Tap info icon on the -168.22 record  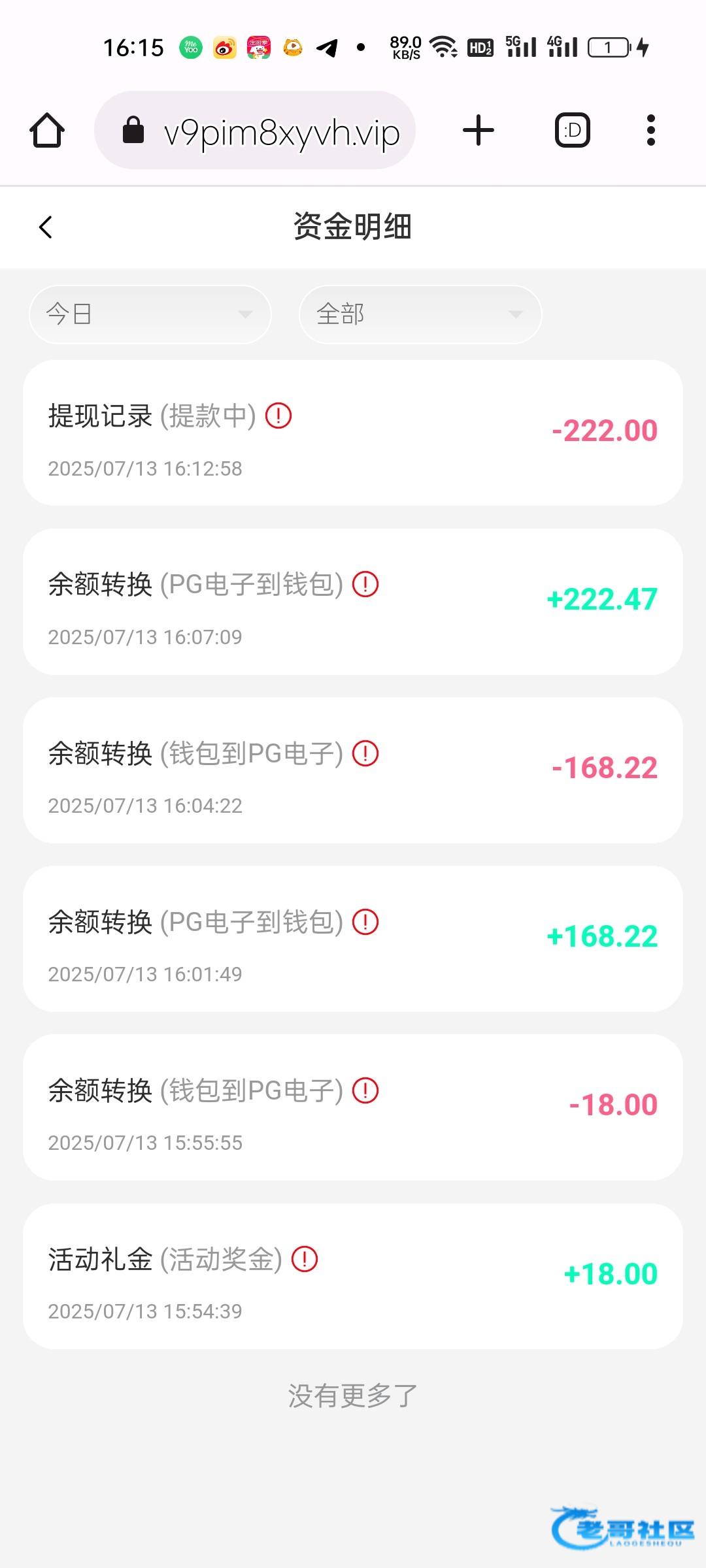[x=365, y=753]
